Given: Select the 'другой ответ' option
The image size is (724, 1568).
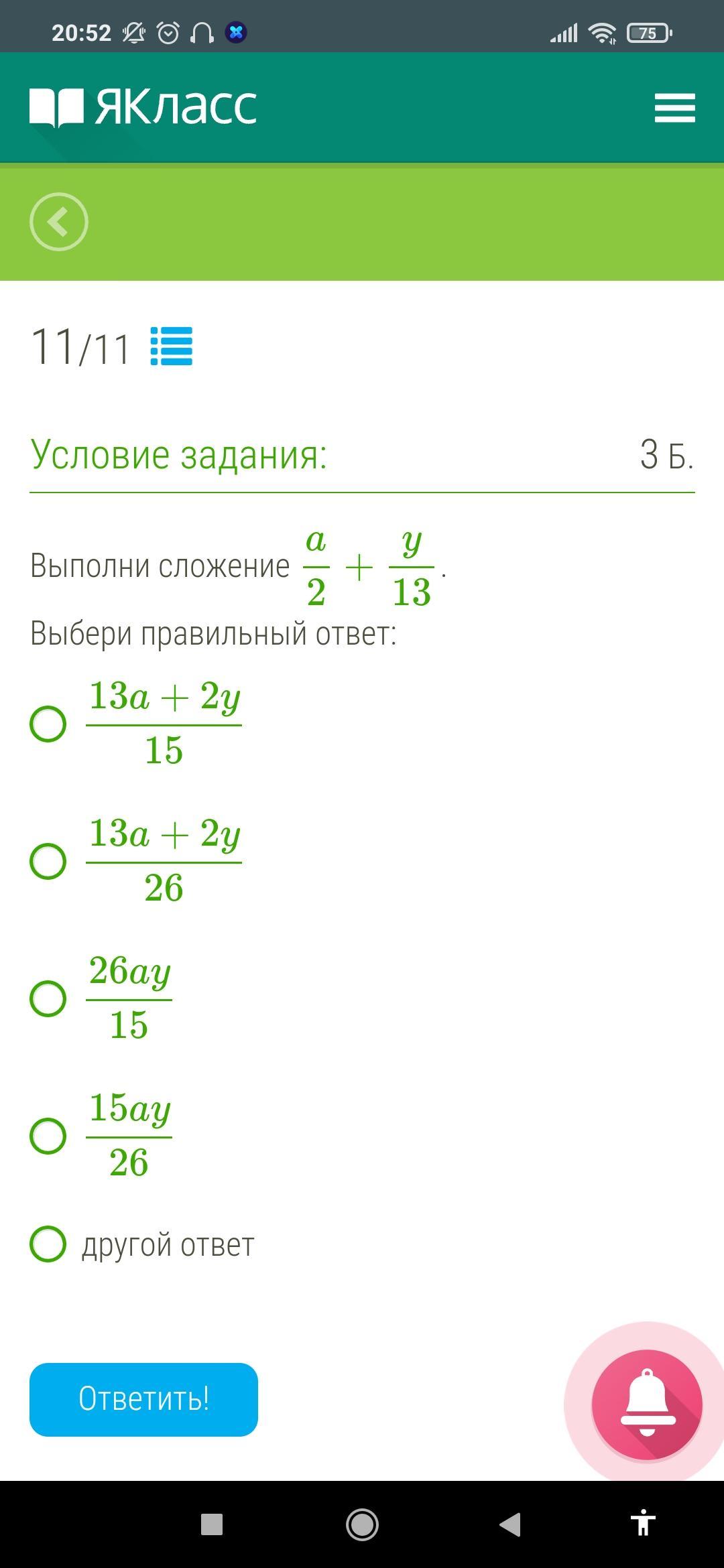Looking at the screenshot, I should [48, 1244].
